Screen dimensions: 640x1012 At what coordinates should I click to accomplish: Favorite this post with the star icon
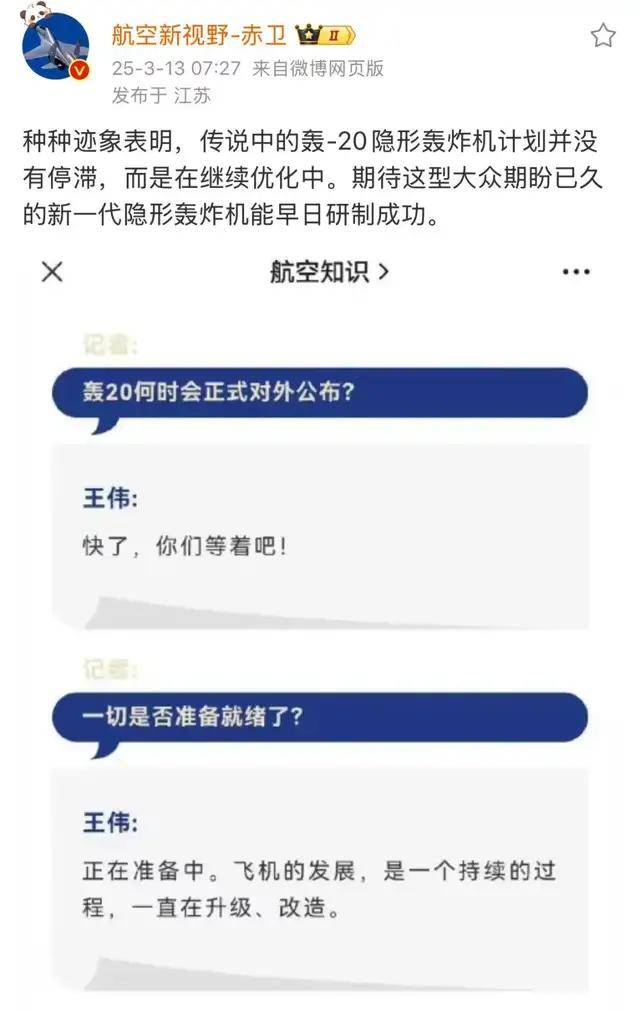[603, 37]
